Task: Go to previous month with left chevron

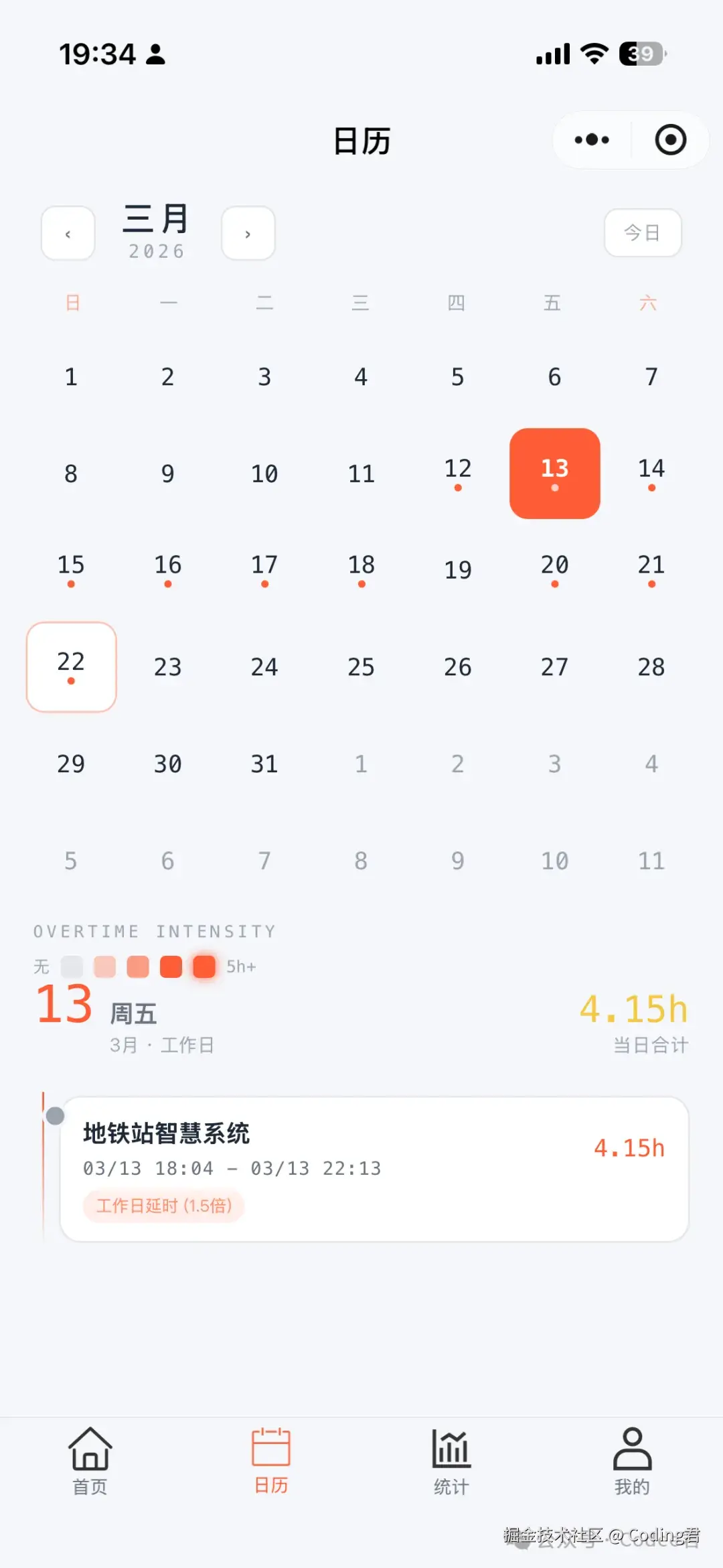Action: pos(68,233)
